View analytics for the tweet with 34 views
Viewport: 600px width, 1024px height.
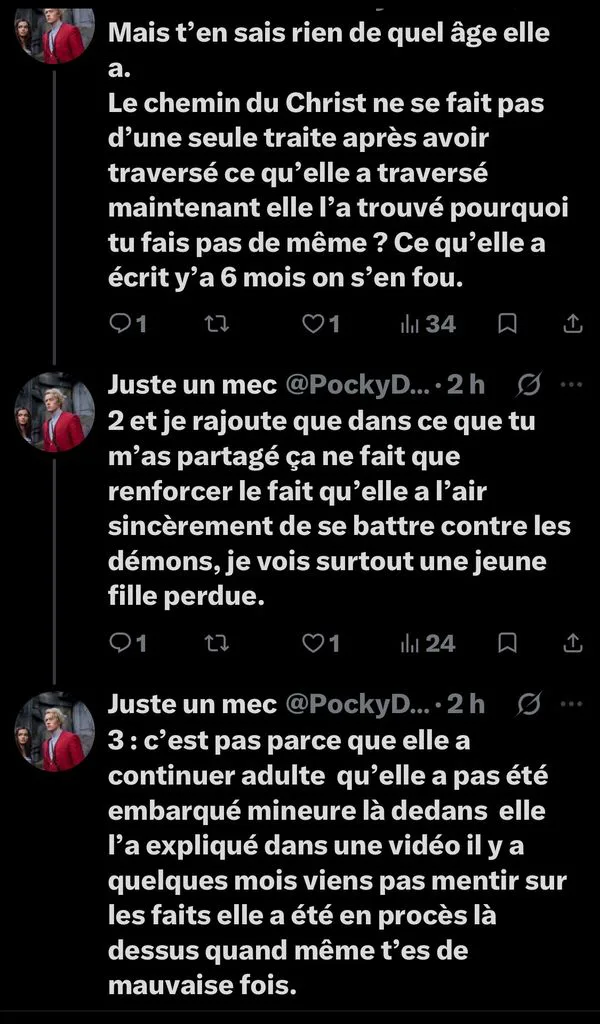[428, 324]
